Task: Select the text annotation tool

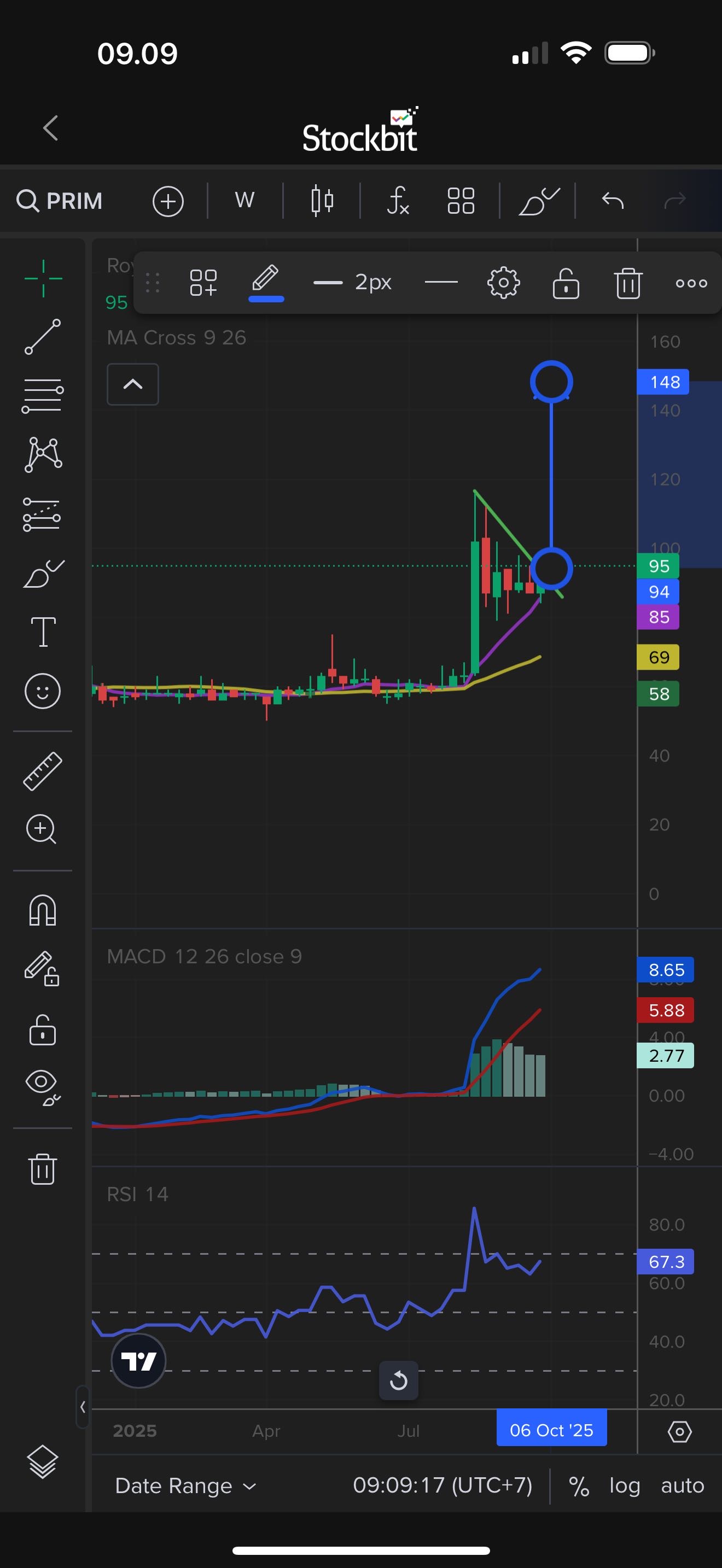Action: 43,633
